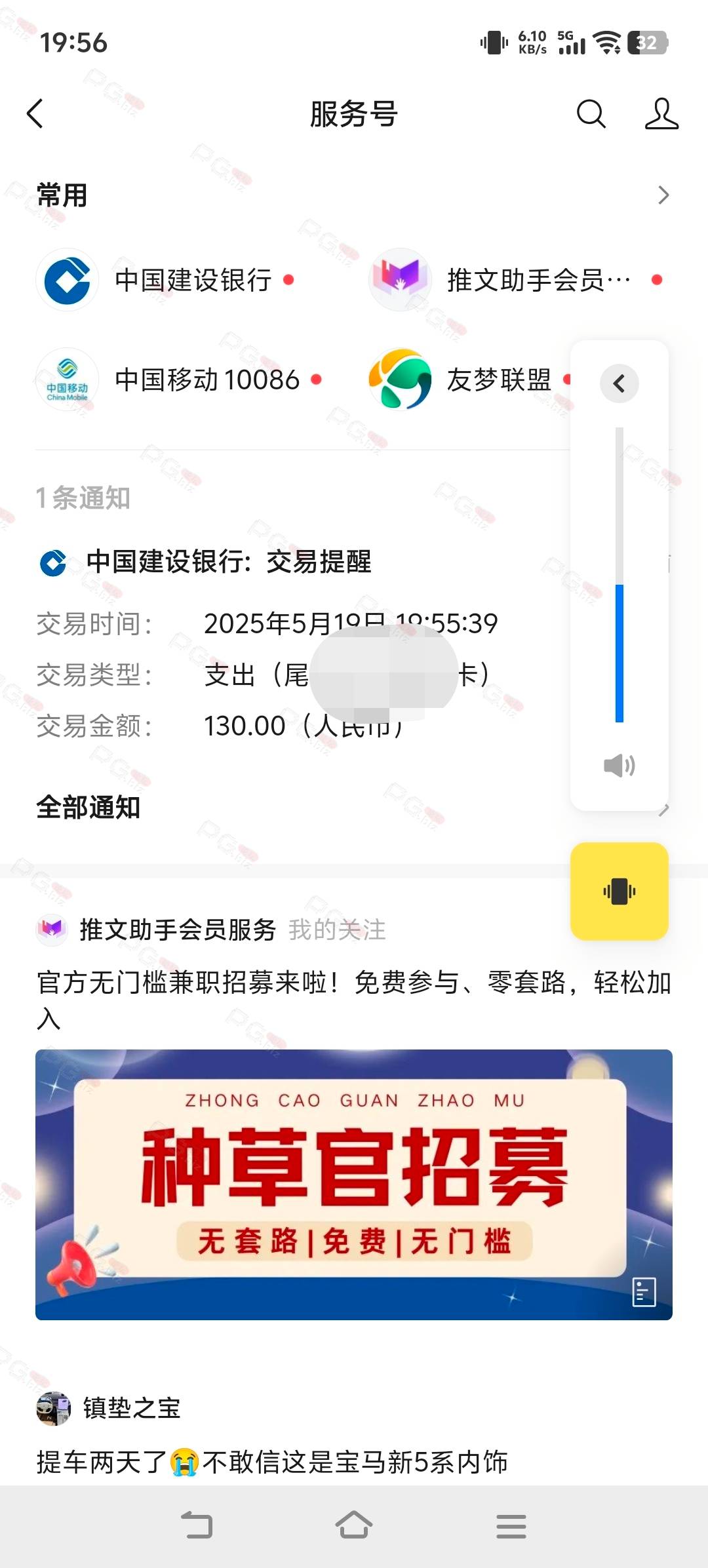708x1568 pixels.
Task: Open the profile icon in the header
Action: [x=661, y=113]
